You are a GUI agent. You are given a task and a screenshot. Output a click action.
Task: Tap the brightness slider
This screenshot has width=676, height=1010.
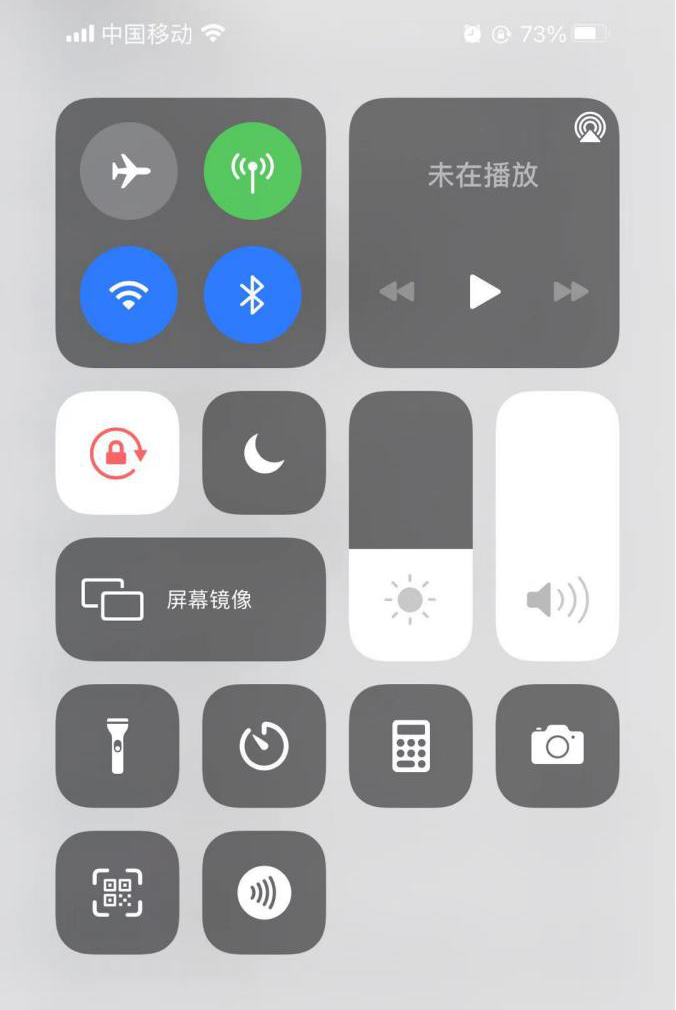point(410,526)
